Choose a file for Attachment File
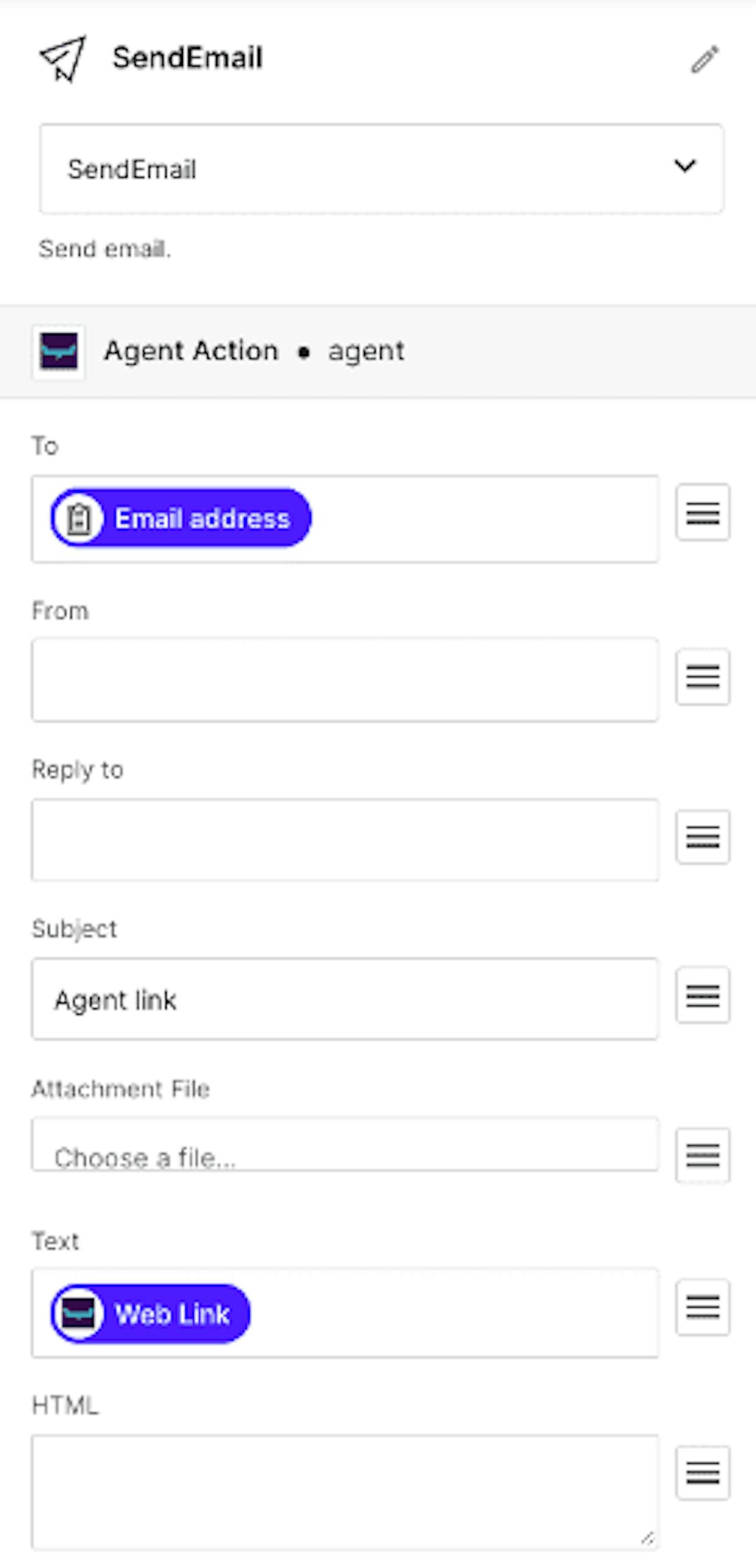The image size is (756, 1568). 345,1144
